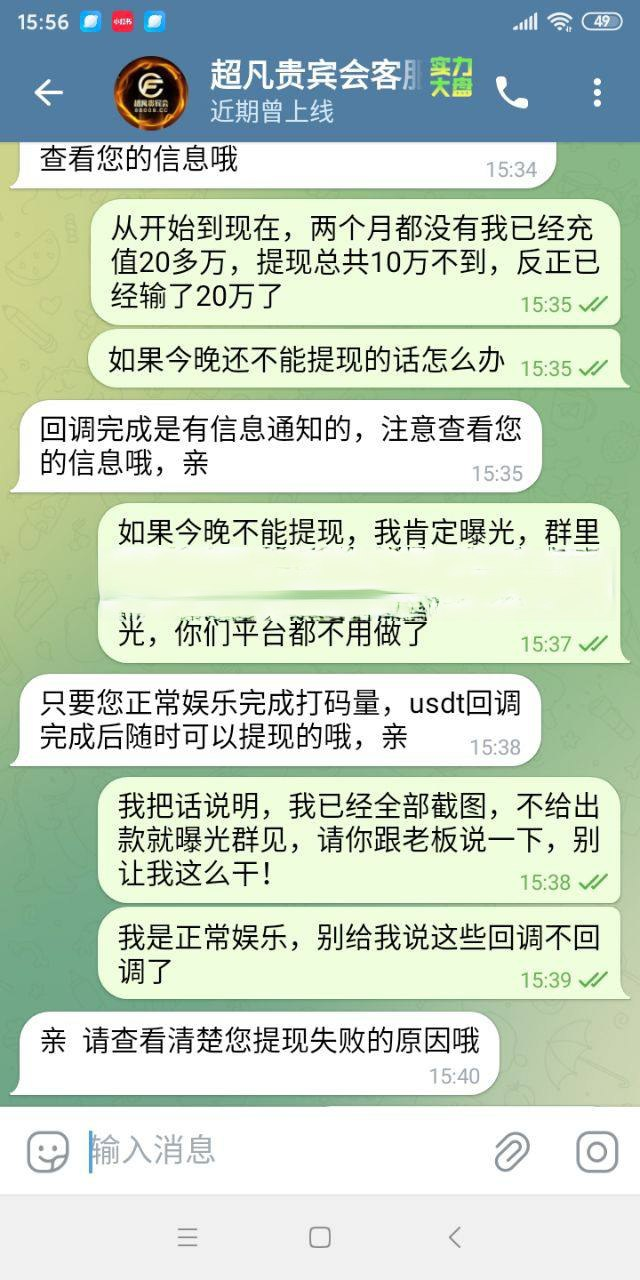This screenshot has width=640, height=1280.
Task: Attach a file with the paperclip
Action: [x=512, y=1152]
